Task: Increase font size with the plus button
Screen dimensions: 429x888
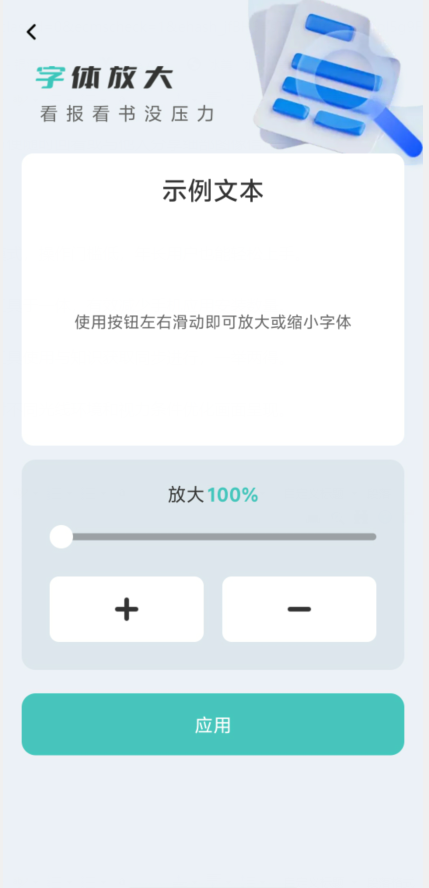Action: pos(126,609)
